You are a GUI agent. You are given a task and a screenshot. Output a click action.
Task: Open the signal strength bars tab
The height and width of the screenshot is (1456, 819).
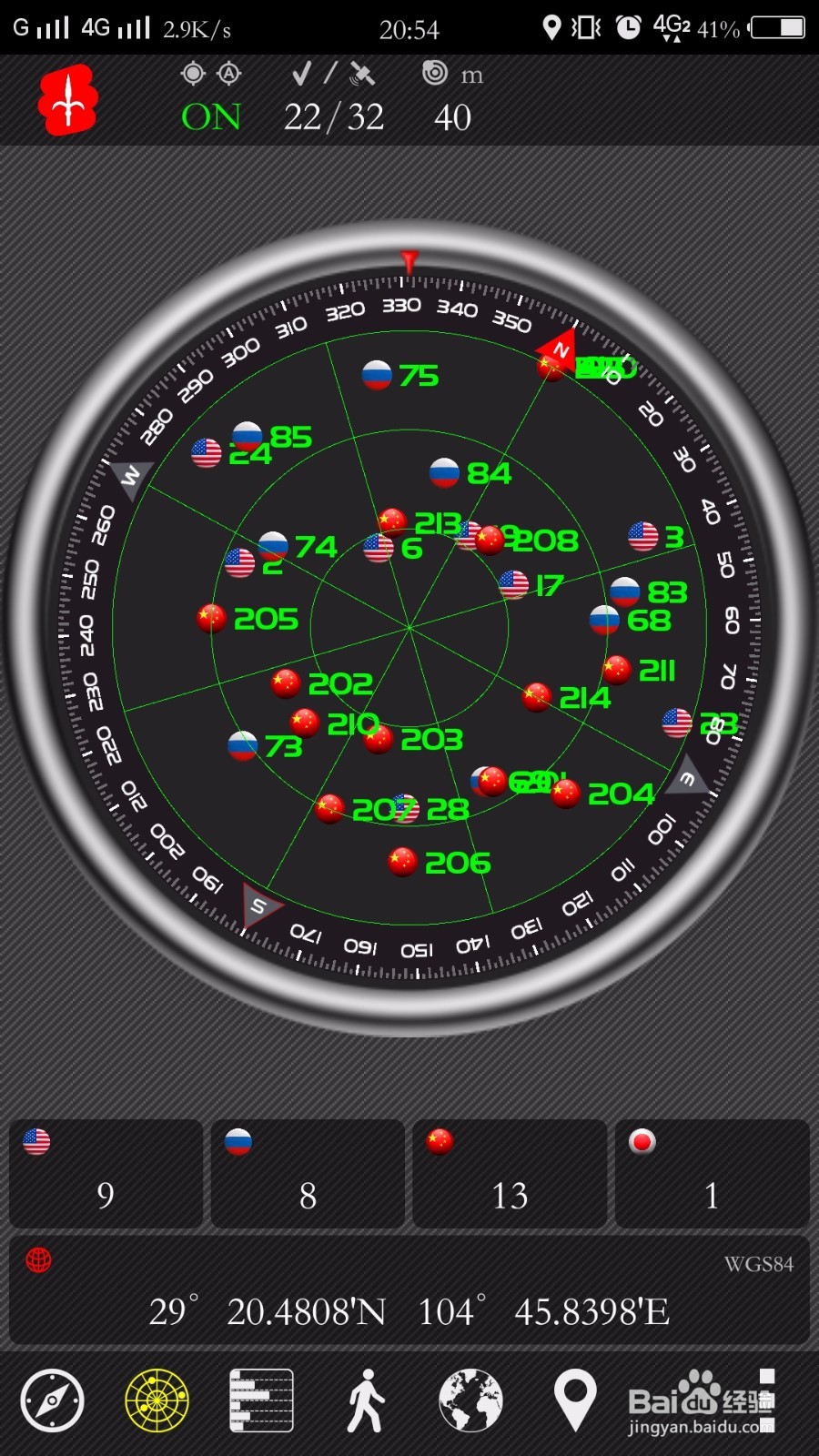(261, 1400)
